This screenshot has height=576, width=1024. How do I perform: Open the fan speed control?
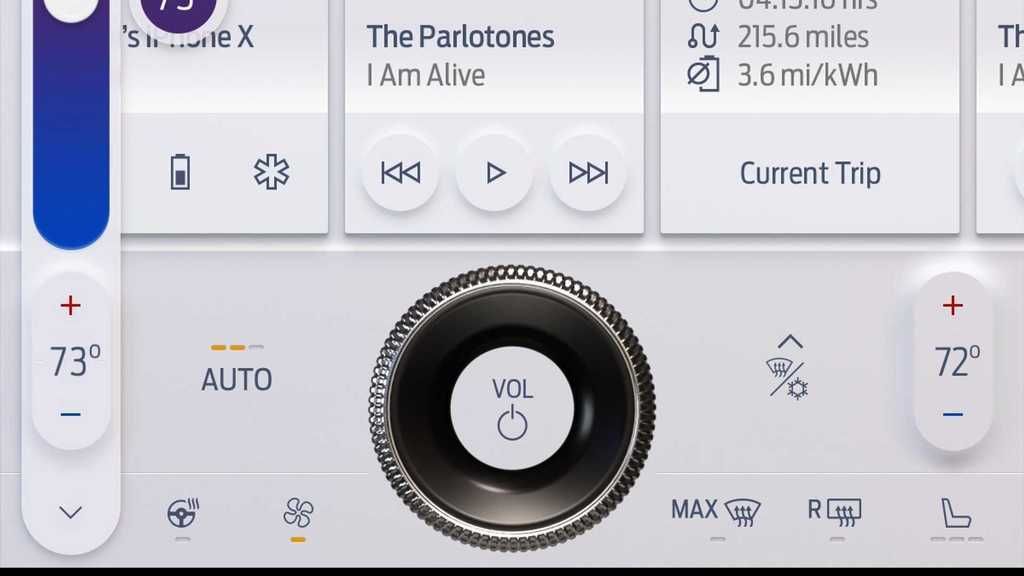tap(298, 514)
